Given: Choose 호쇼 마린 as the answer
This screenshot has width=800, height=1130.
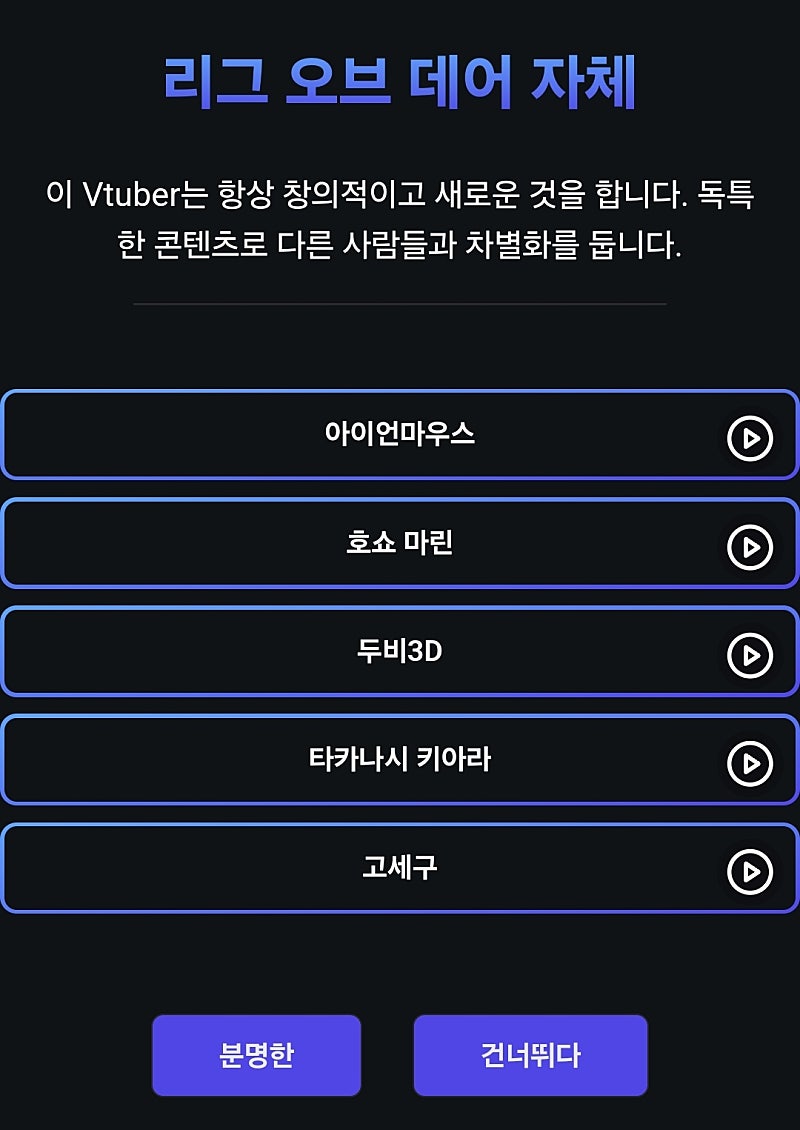Looking at the screenshot, I should pos(399,543).
